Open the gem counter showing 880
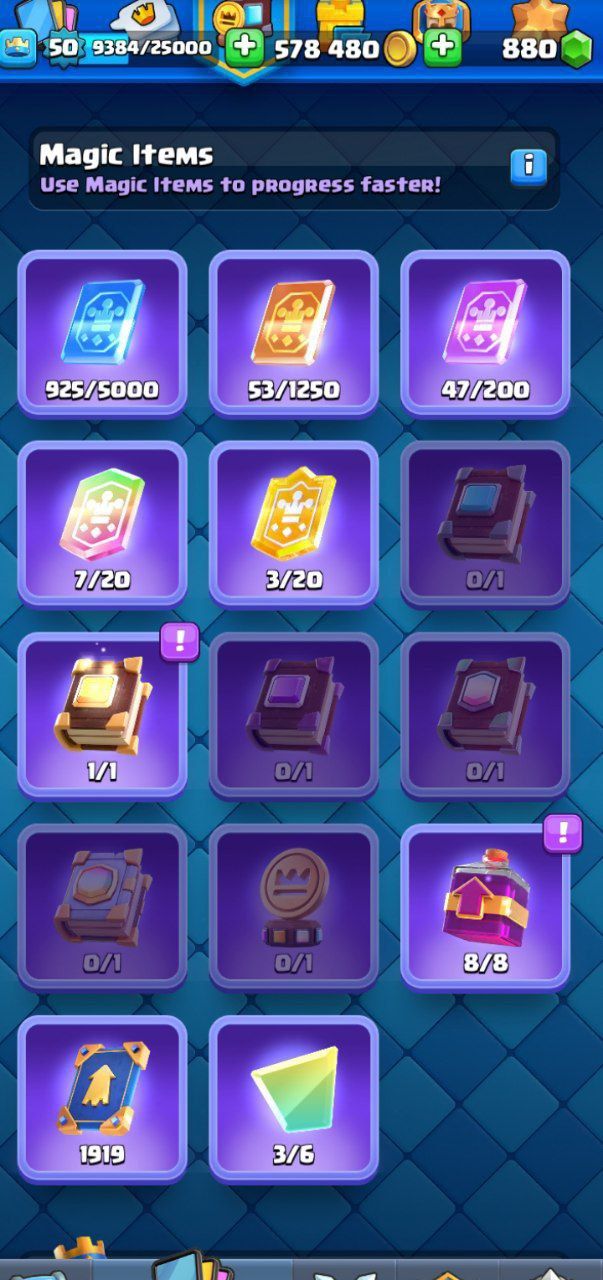603x1280 pixels. point(546,48)
